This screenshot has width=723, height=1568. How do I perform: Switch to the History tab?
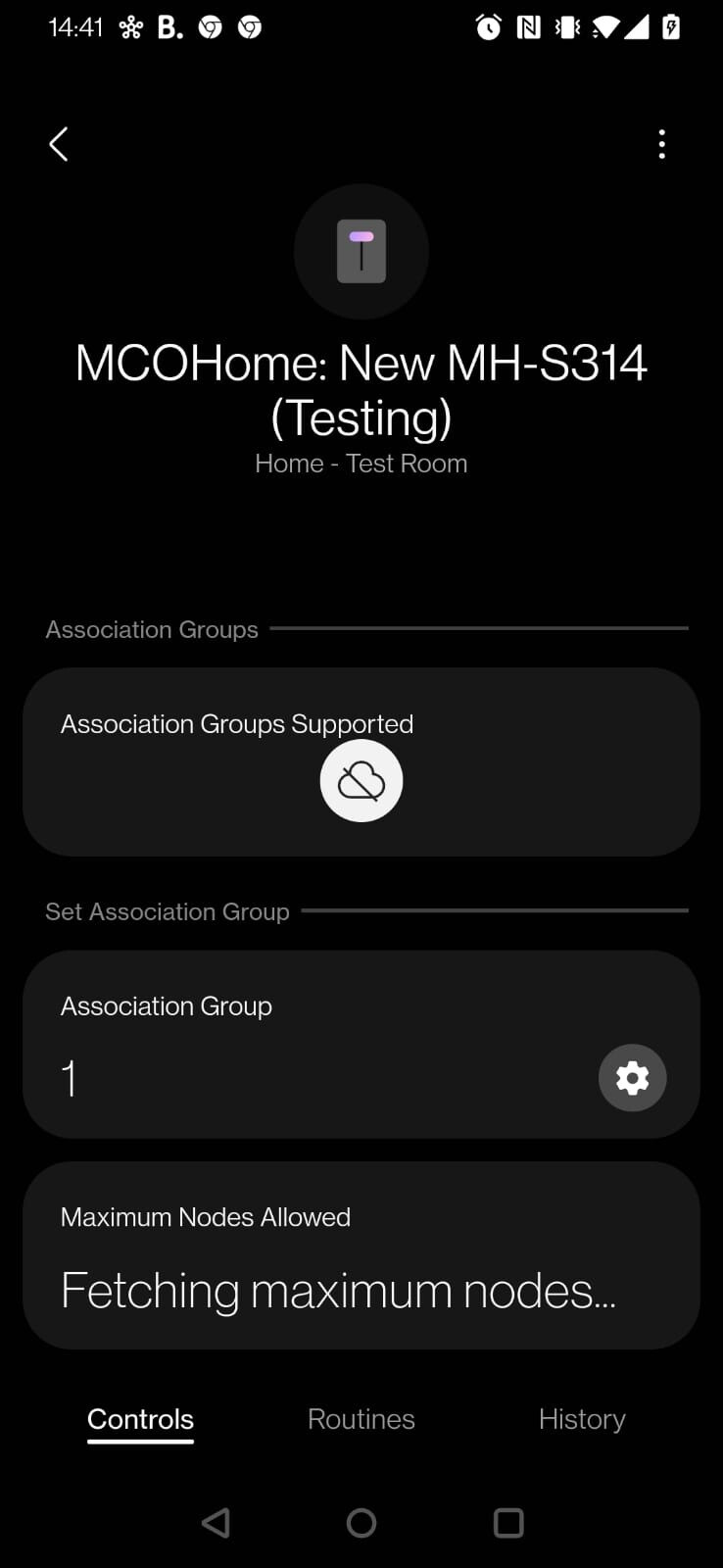(x=582, y=1419)
